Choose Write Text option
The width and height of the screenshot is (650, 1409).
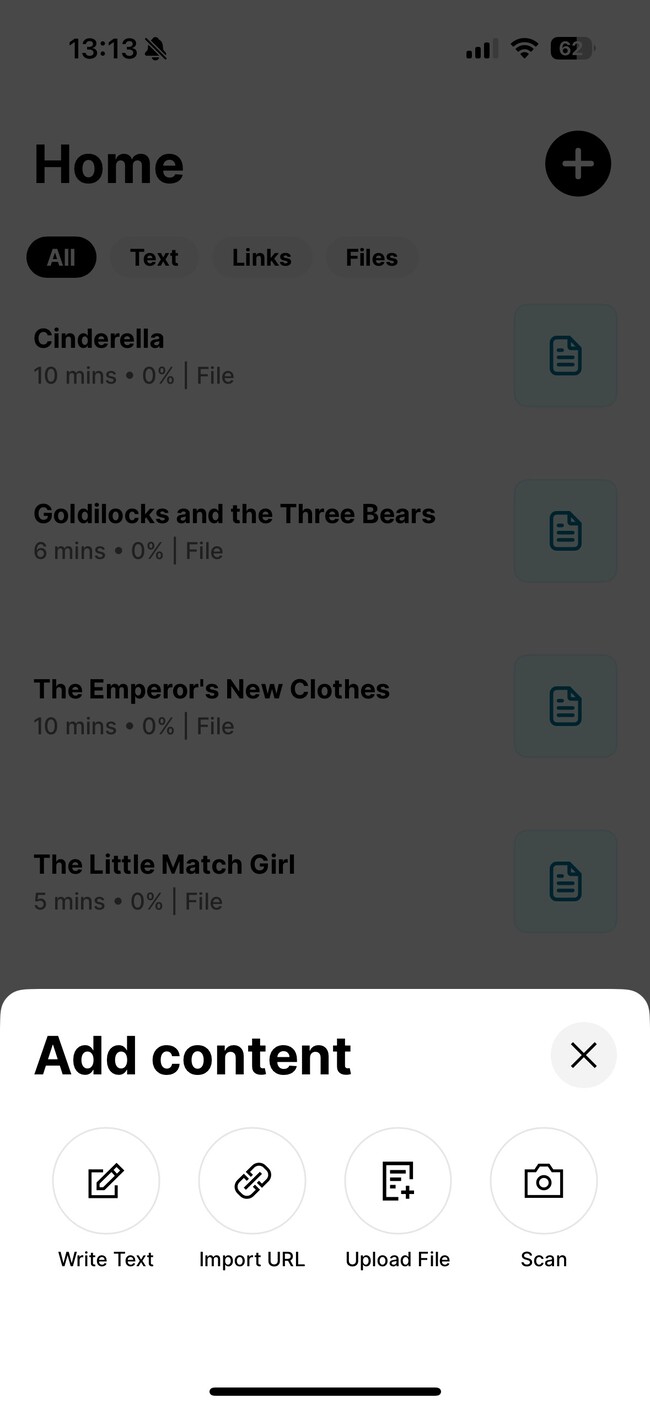coord(106,1181)
